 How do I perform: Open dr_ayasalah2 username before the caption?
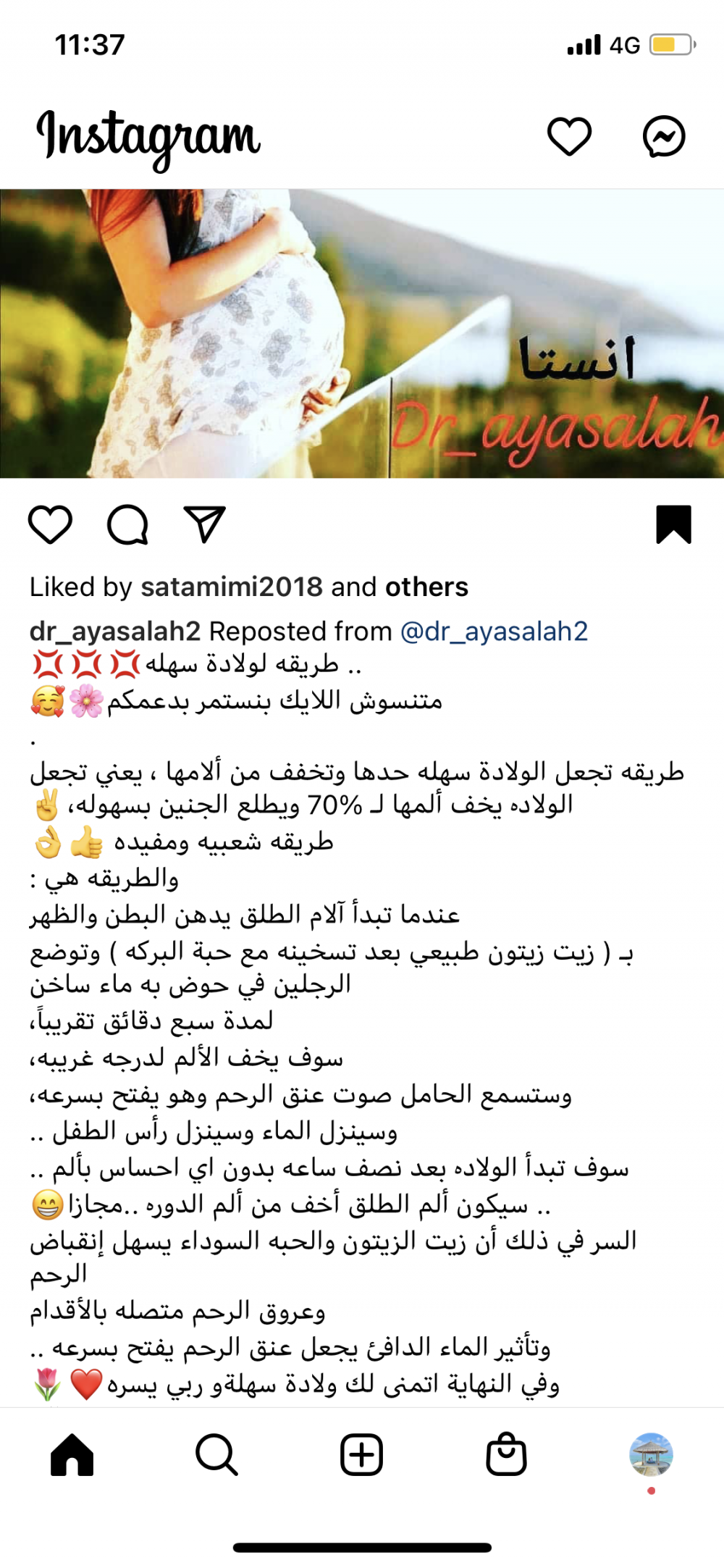click(x=115, y=632)
